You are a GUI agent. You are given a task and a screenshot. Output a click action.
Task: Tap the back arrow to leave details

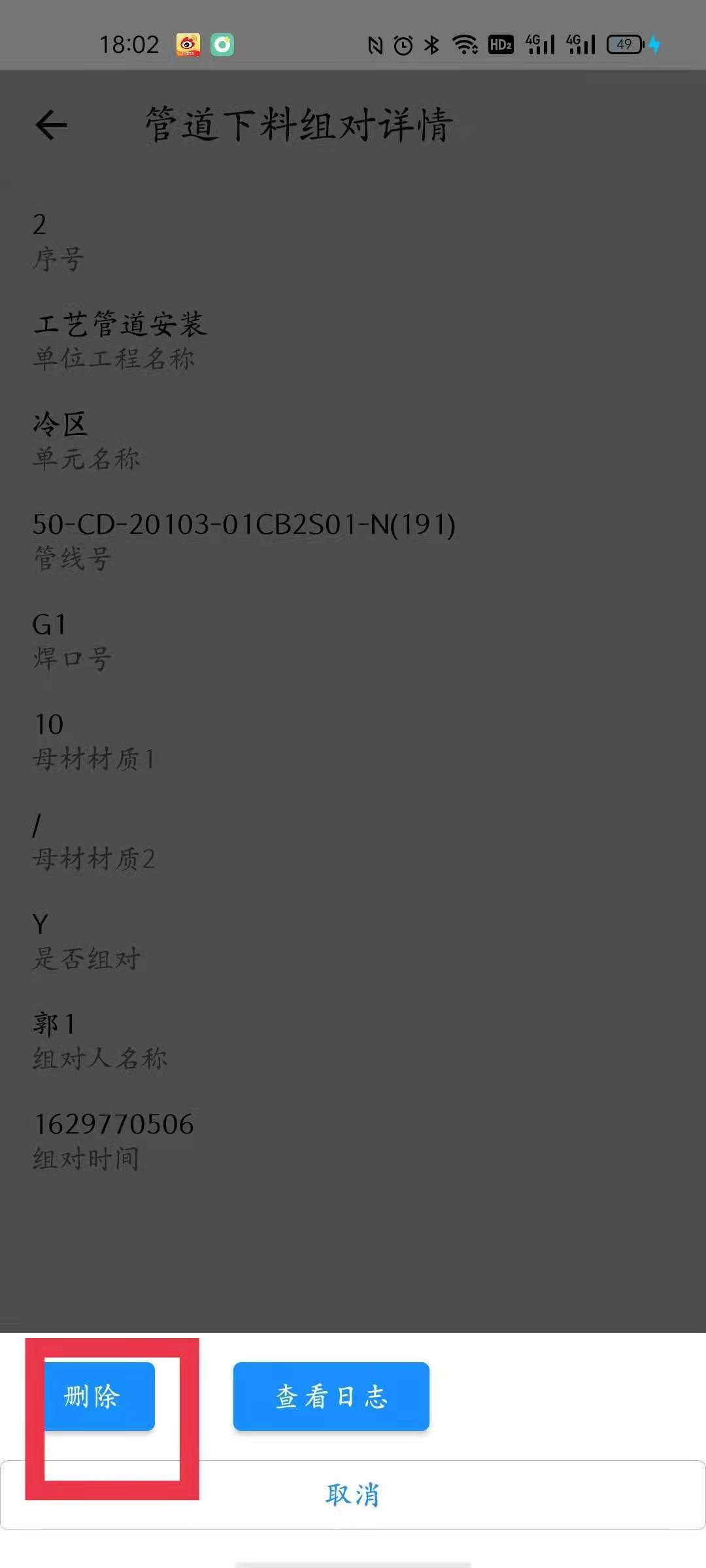[49, 124]
